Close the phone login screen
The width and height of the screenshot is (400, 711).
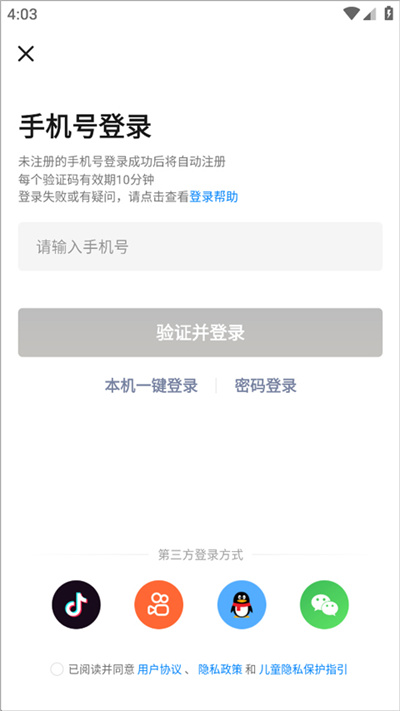tap(26, 54)
